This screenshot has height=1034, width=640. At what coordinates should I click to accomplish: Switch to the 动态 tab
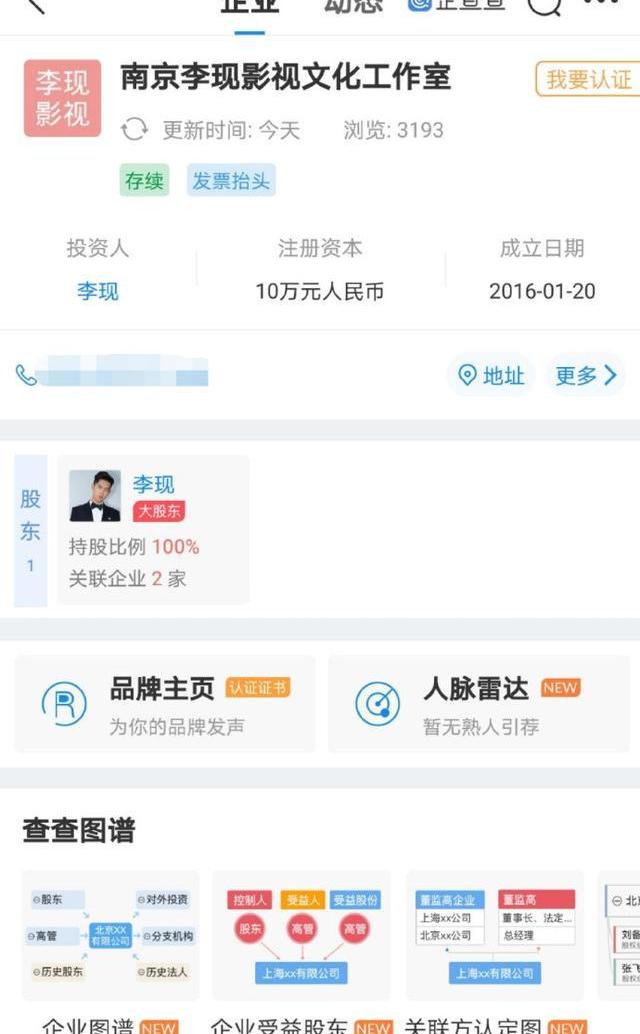353,6
